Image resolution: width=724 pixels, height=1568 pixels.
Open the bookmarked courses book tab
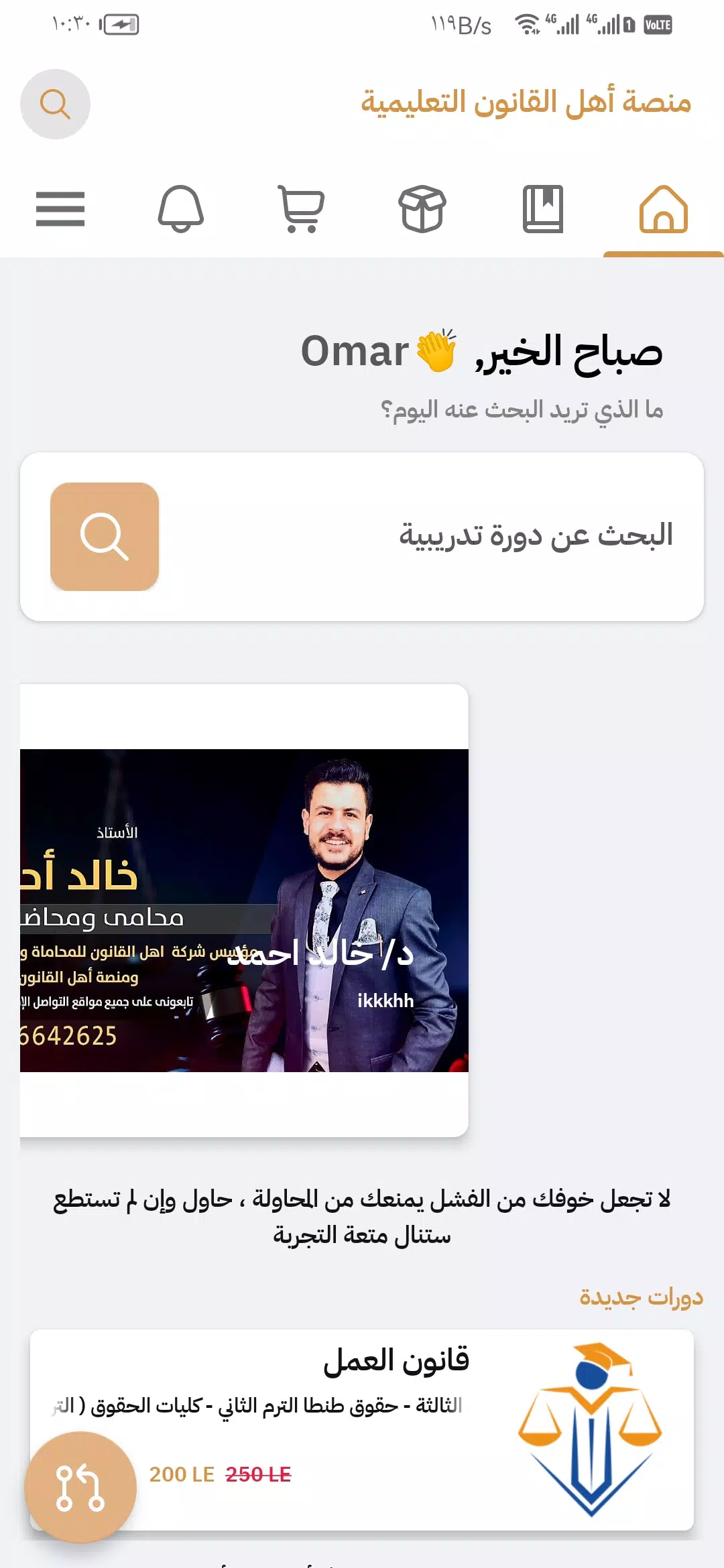pos(542,209)
